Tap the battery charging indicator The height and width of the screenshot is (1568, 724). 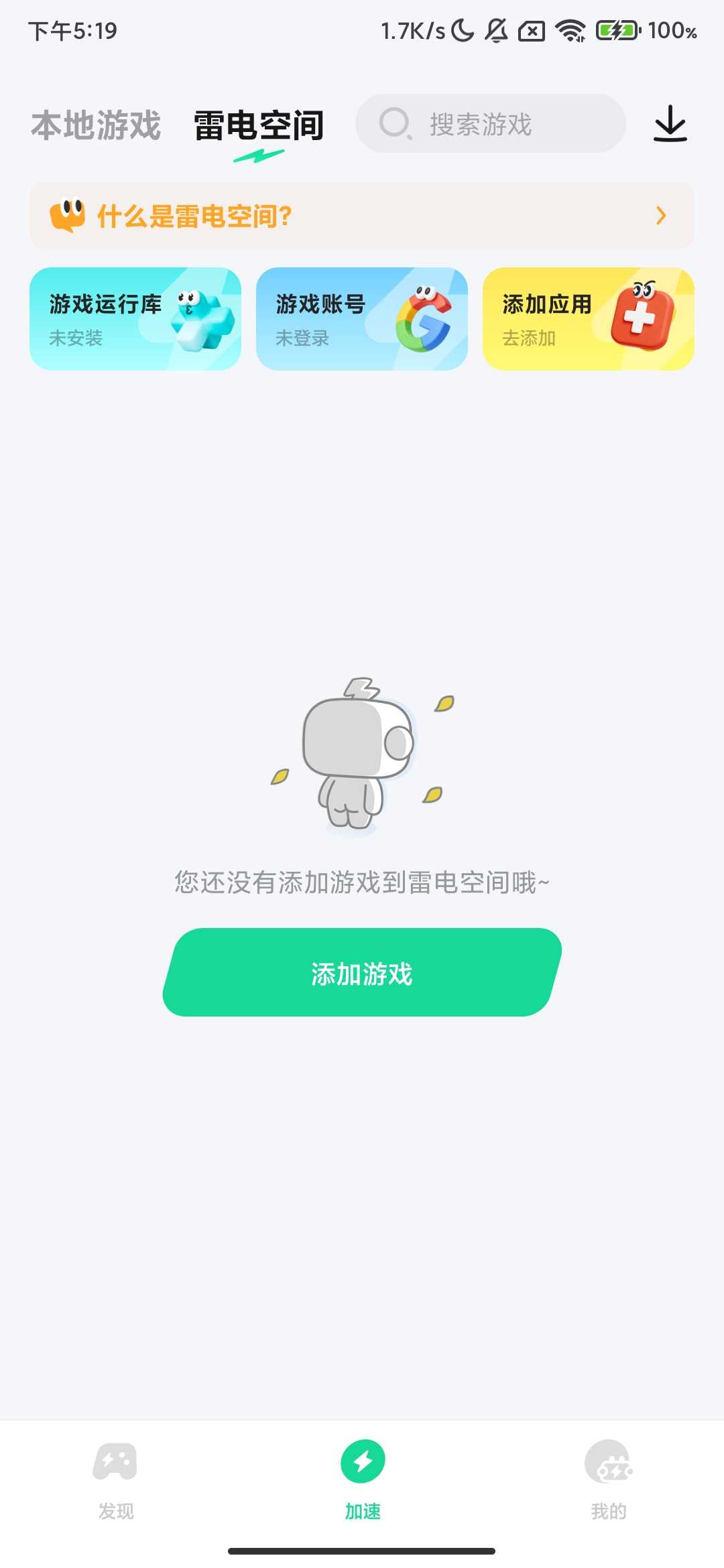click(x=617, y=30)
